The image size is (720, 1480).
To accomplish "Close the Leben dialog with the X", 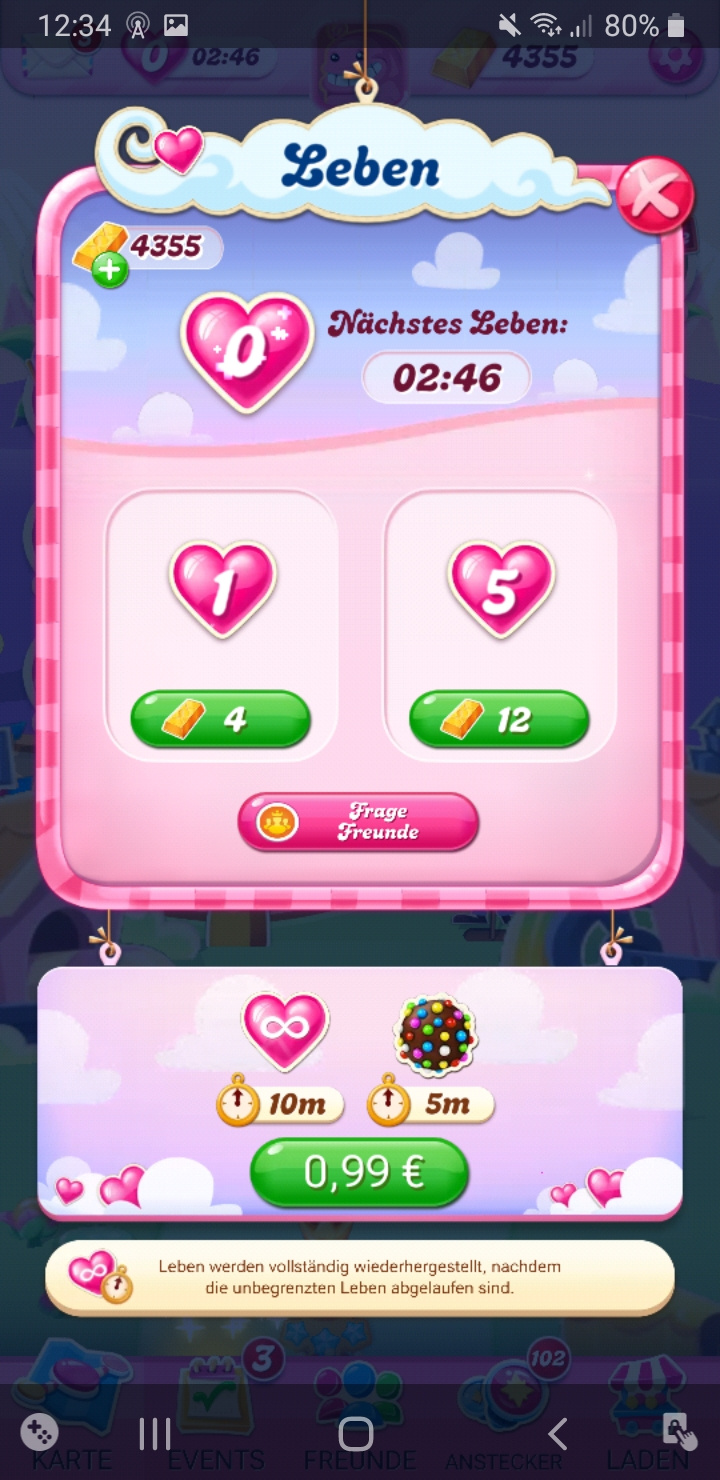I will [654, 195].
